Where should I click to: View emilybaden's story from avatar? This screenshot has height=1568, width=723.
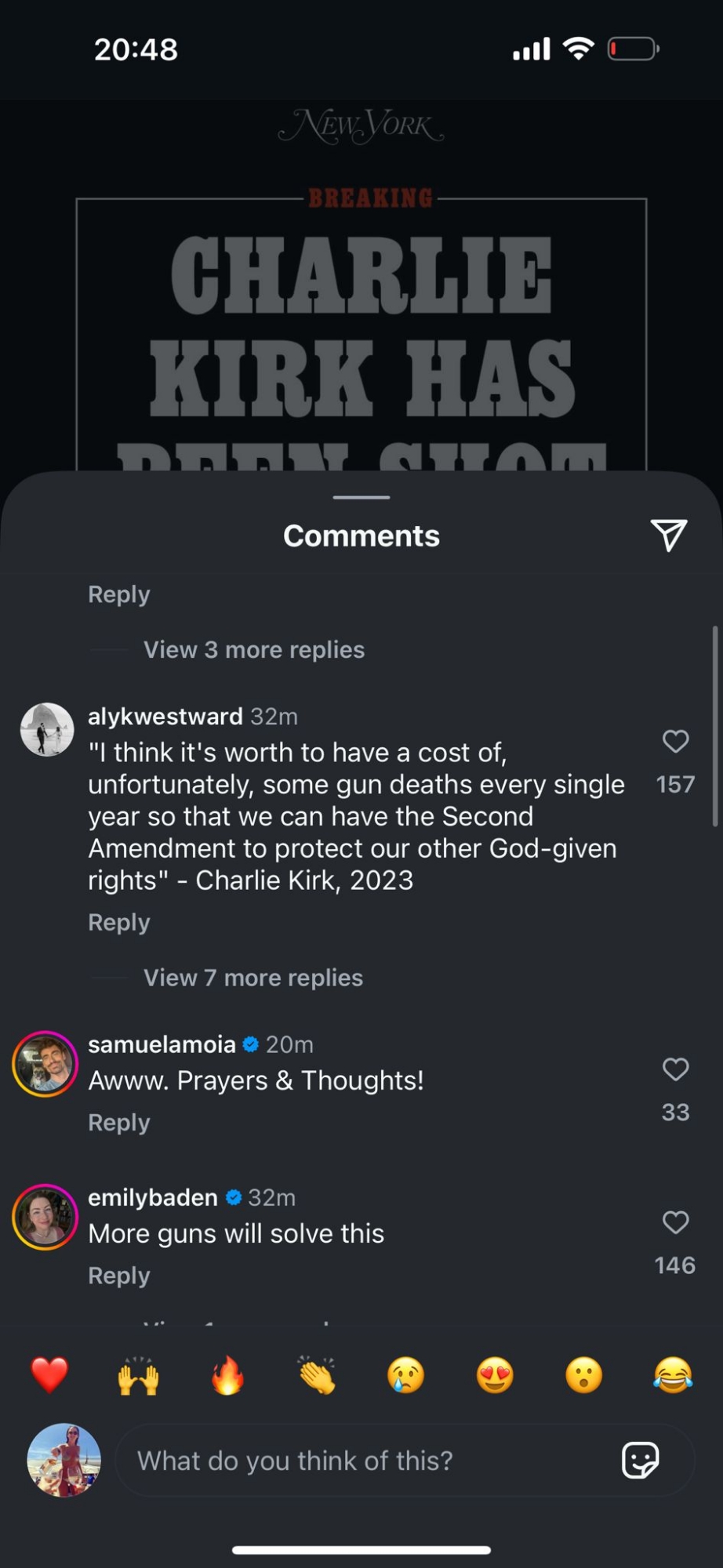(x=45, y=1217)
